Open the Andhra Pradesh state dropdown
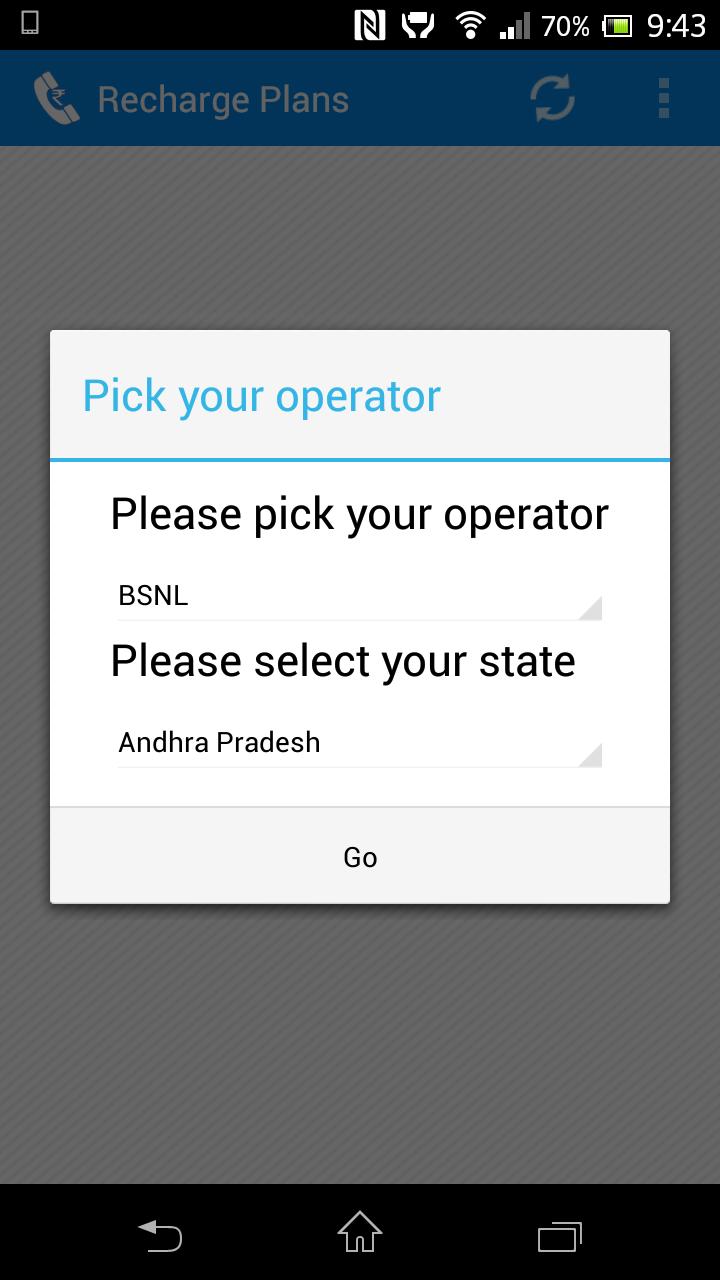 (358, 742)
